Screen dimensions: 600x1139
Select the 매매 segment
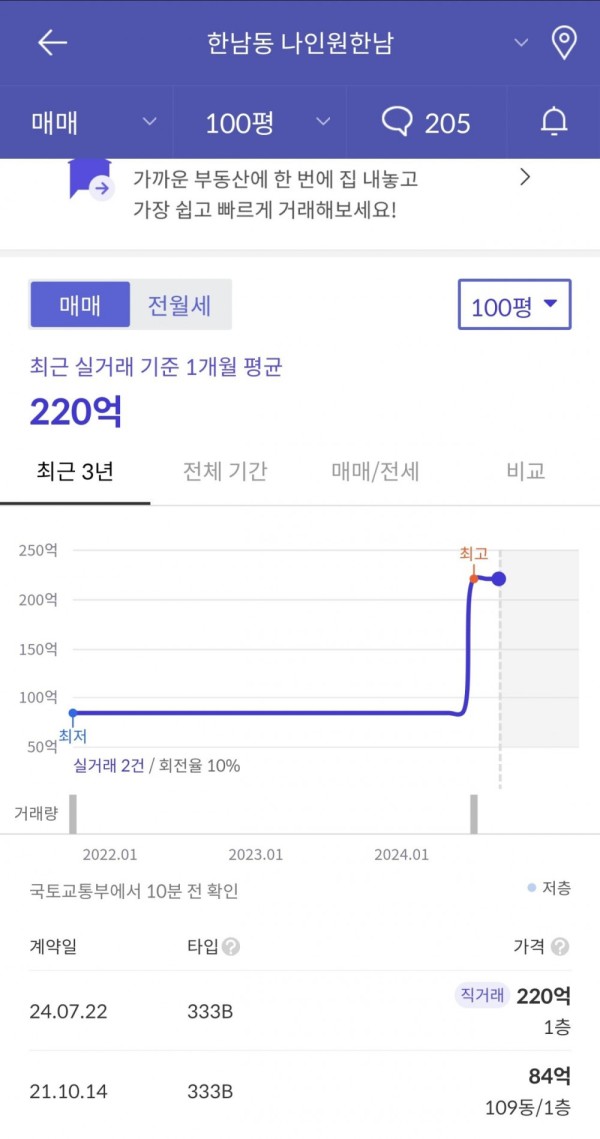(x=80, y=305)
